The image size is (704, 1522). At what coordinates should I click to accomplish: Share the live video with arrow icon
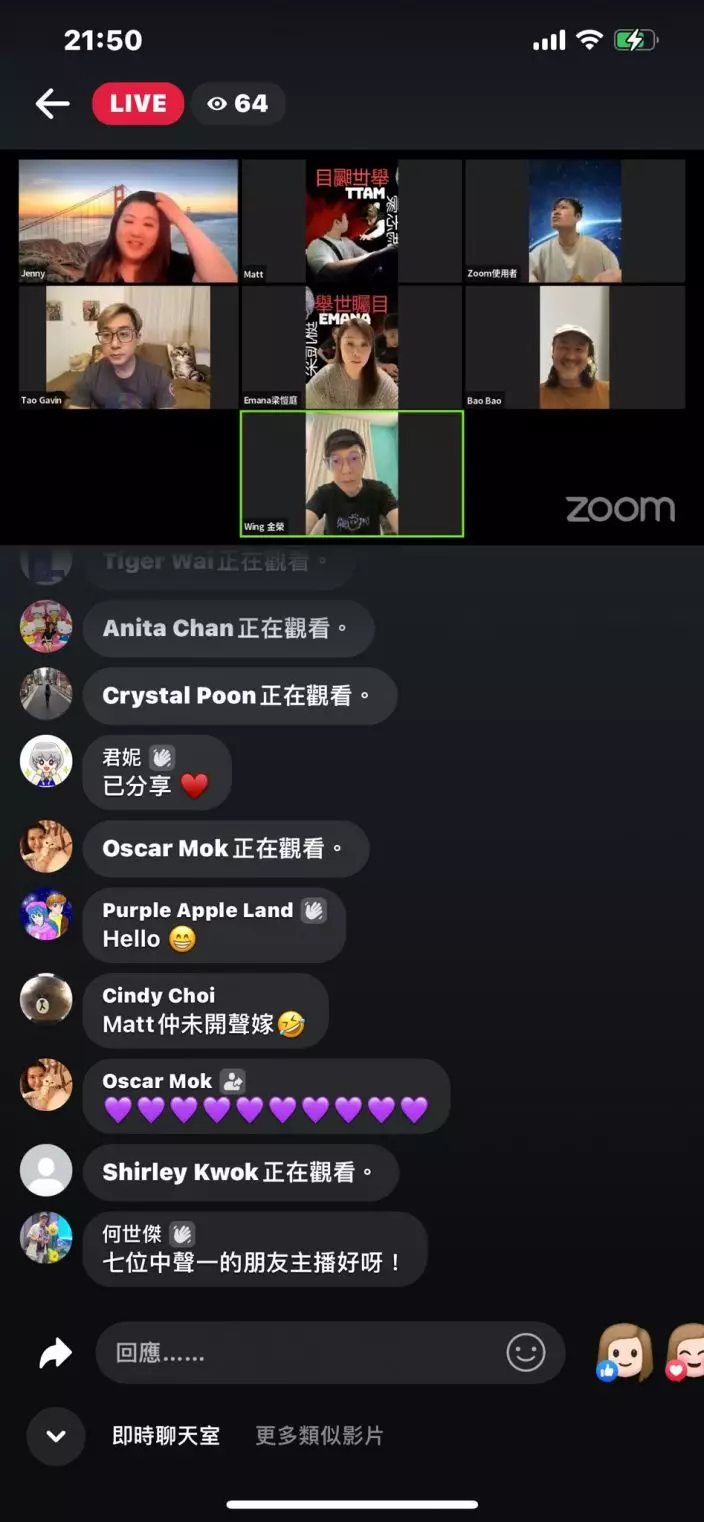click(54, 1354)
